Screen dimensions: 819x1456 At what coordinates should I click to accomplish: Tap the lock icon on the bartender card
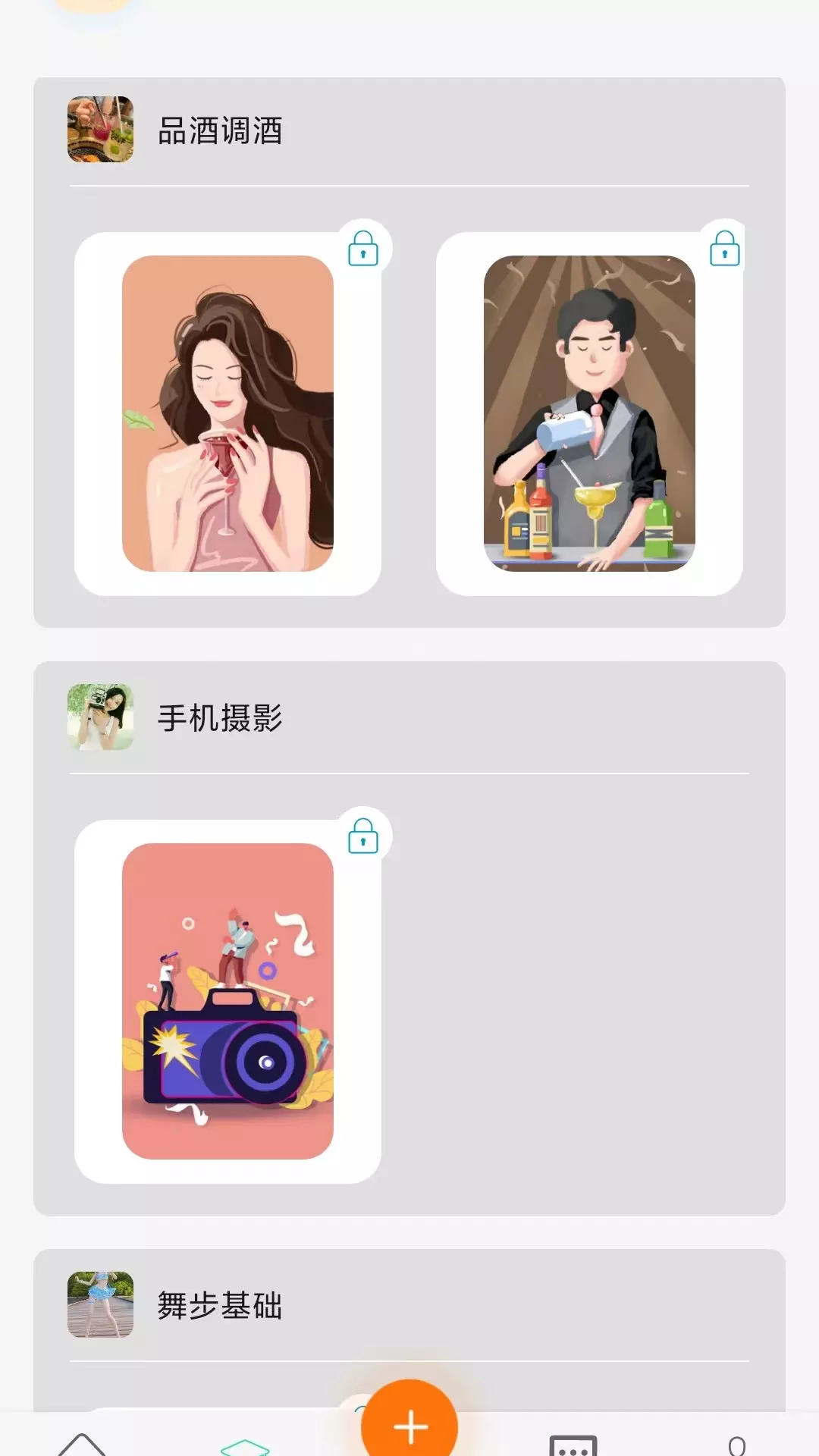click(725, 248)
